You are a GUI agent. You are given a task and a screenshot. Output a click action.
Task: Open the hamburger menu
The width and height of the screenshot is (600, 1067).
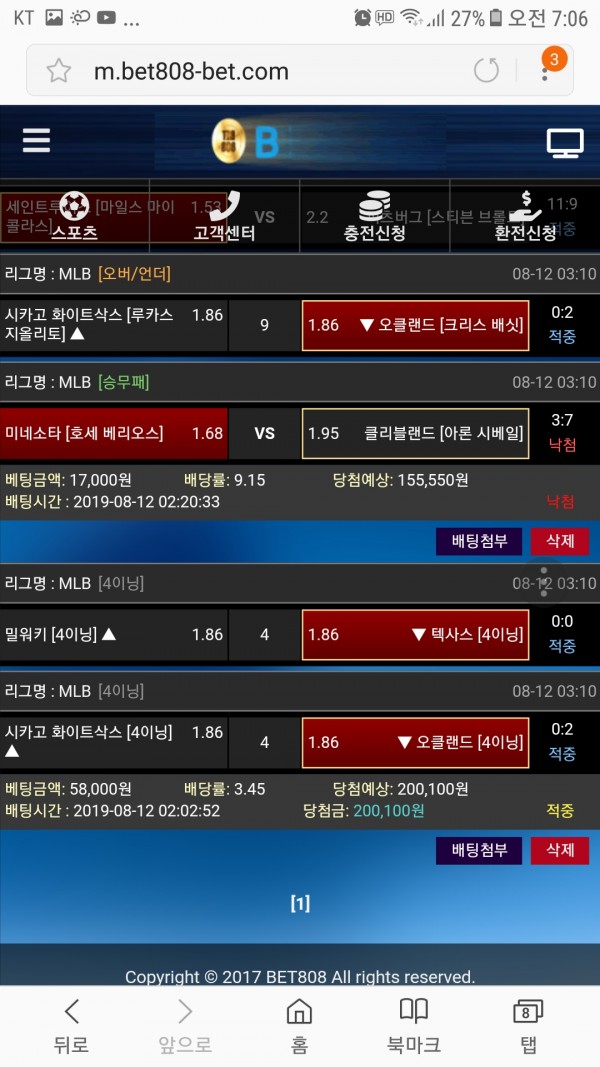click(36, 141)
